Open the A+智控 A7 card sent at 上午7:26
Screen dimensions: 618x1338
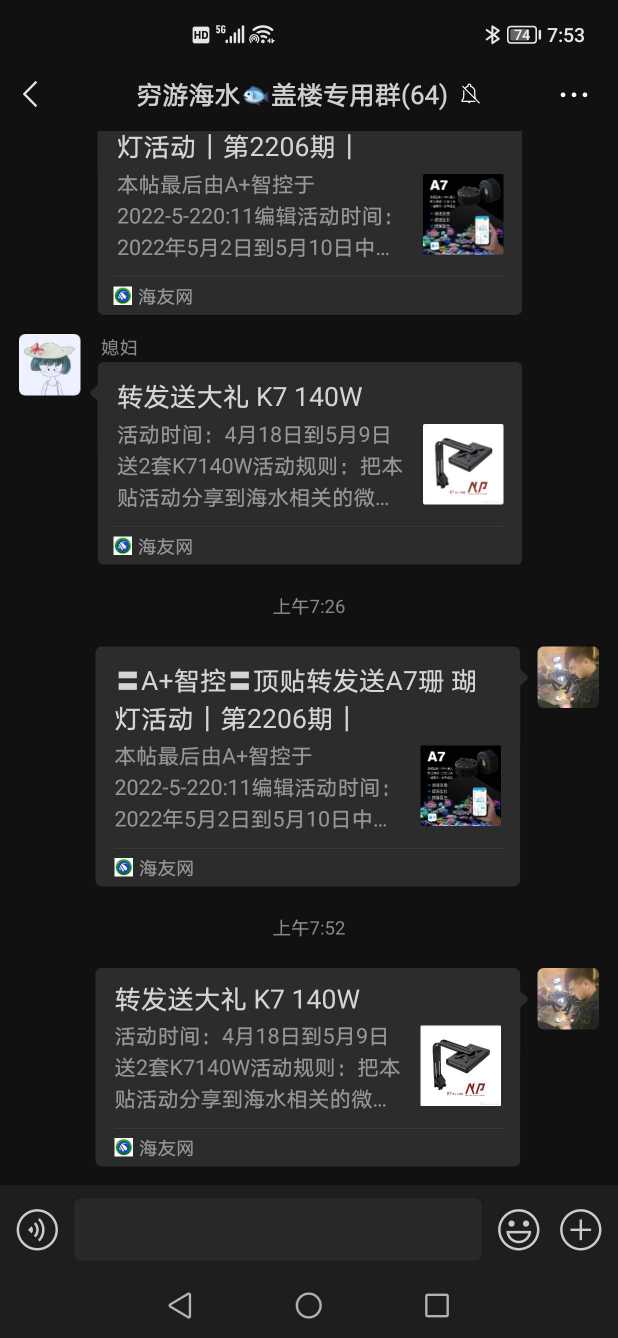pos(307,765)
